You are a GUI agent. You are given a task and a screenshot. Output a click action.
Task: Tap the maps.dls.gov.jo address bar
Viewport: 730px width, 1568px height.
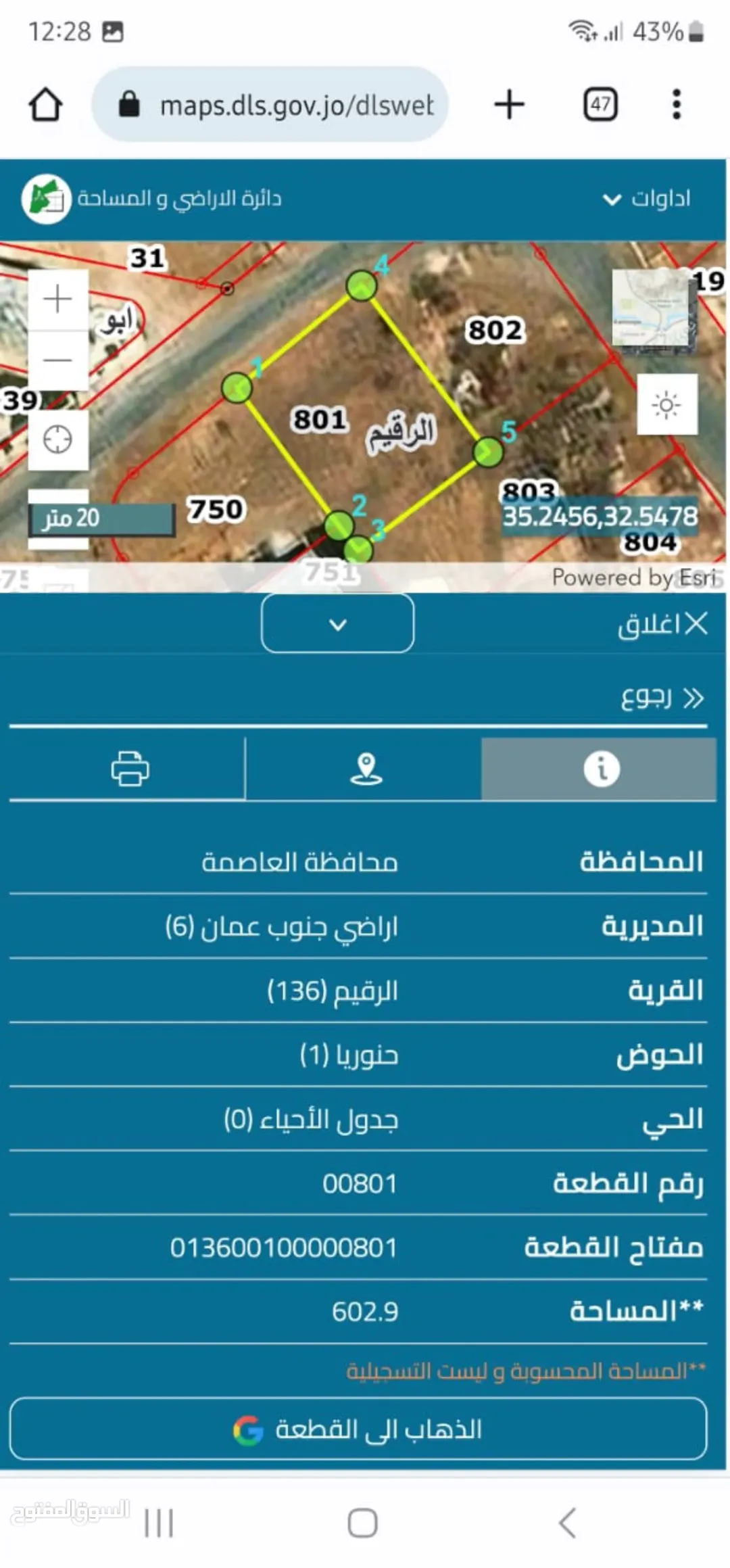click(270, 105)
